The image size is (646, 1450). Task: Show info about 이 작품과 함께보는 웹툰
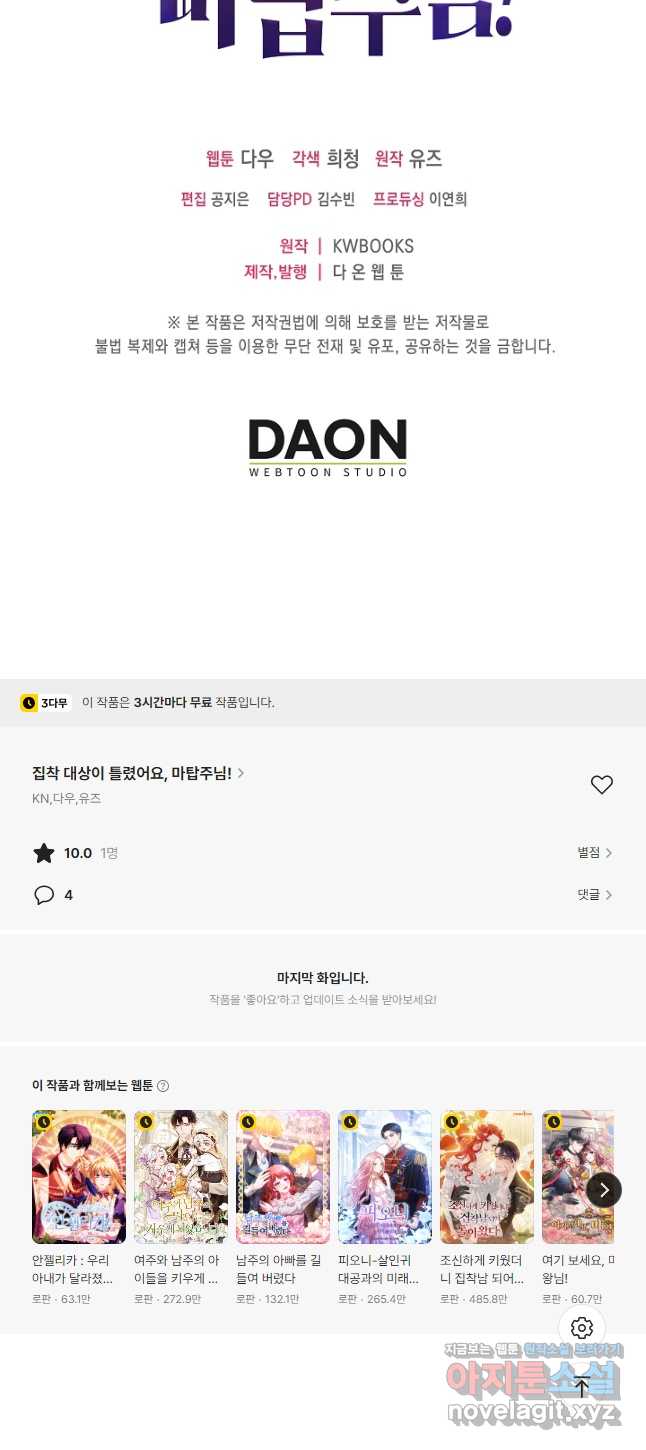pyautogui.click(x=163, y=1086)
